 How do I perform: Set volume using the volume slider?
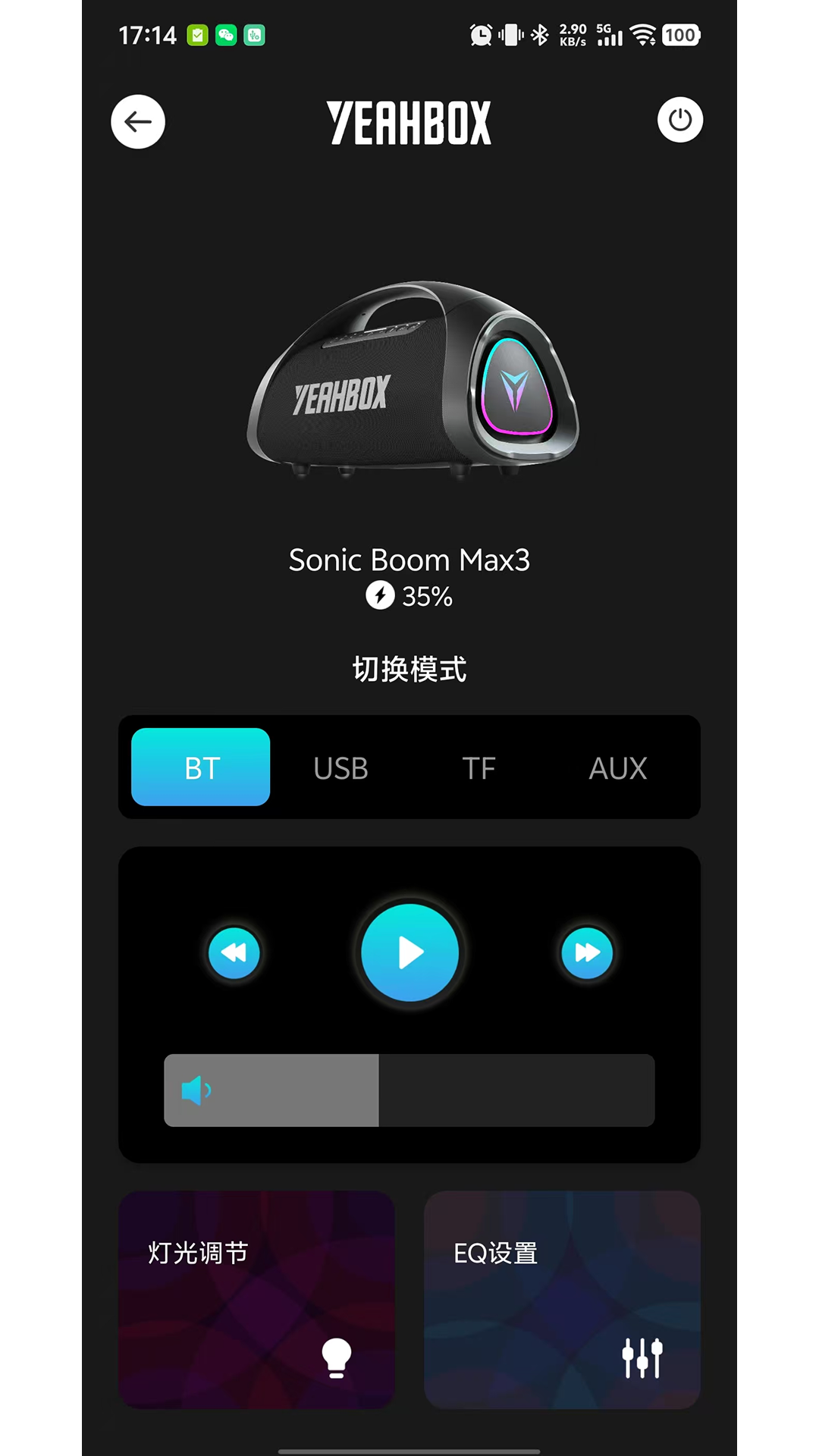tap(409, 1090)
